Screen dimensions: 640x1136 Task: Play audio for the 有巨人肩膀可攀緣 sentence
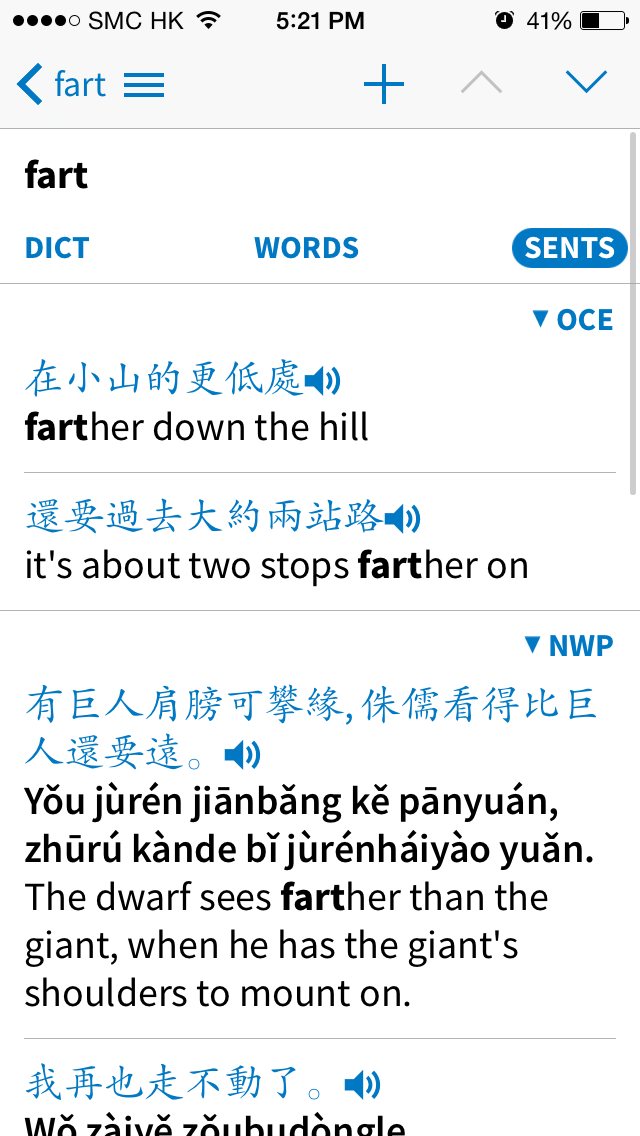[242, 754]
